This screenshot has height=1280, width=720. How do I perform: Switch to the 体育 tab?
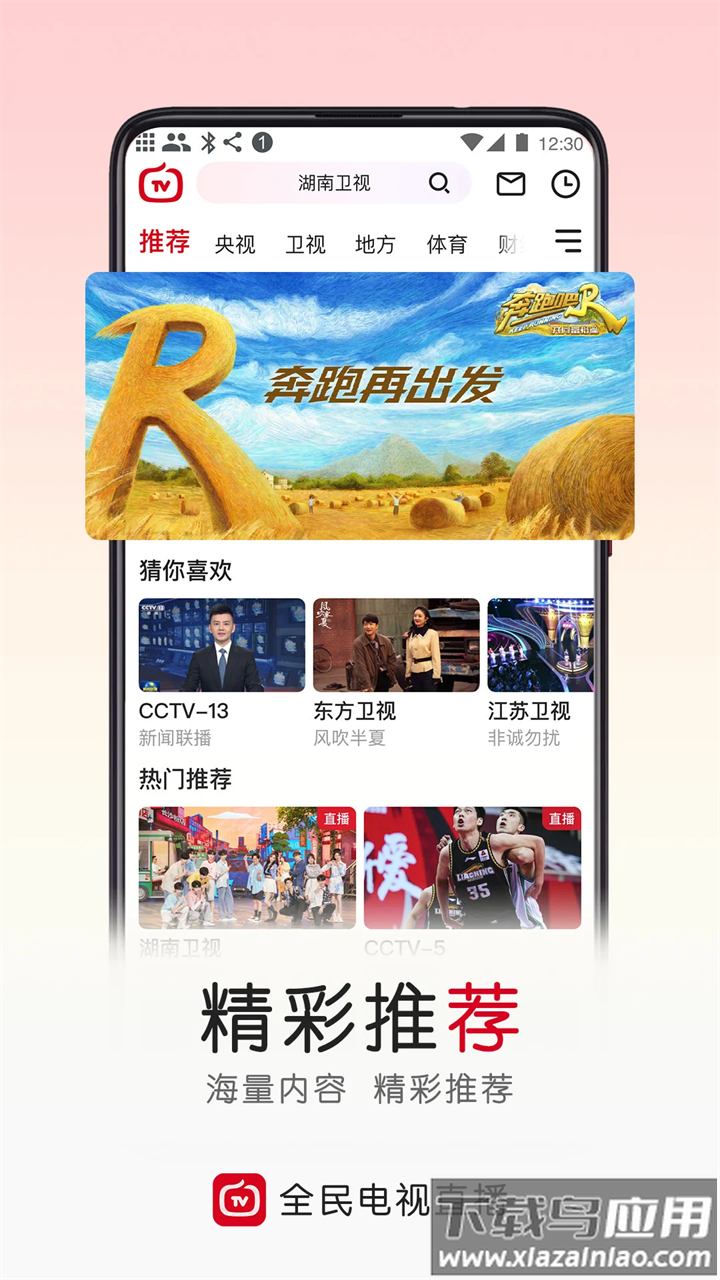[446, 243]
